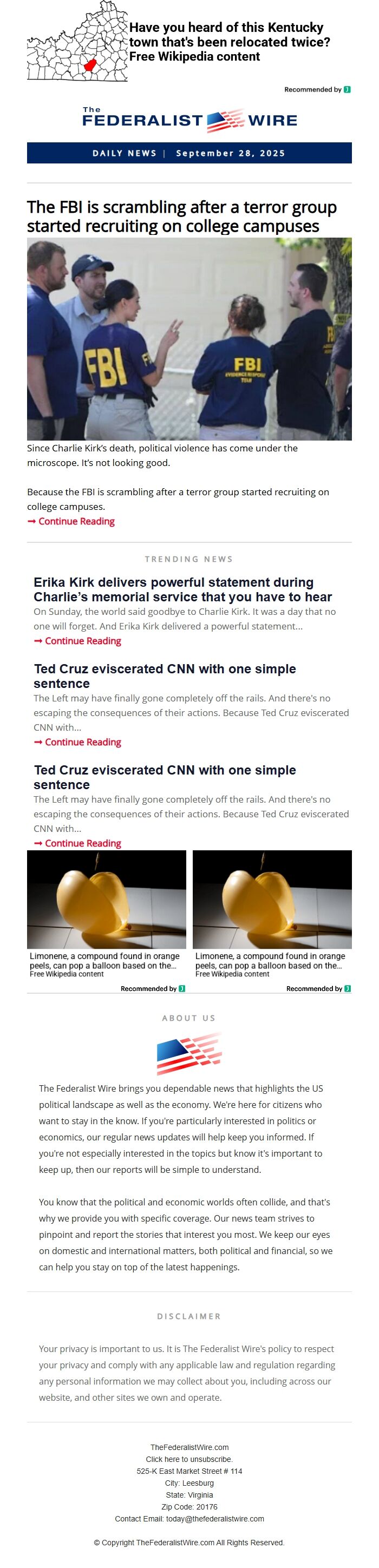Click here to unsubscribe
Viewport: 379px width, 1568px height.
coord(189,1459)
